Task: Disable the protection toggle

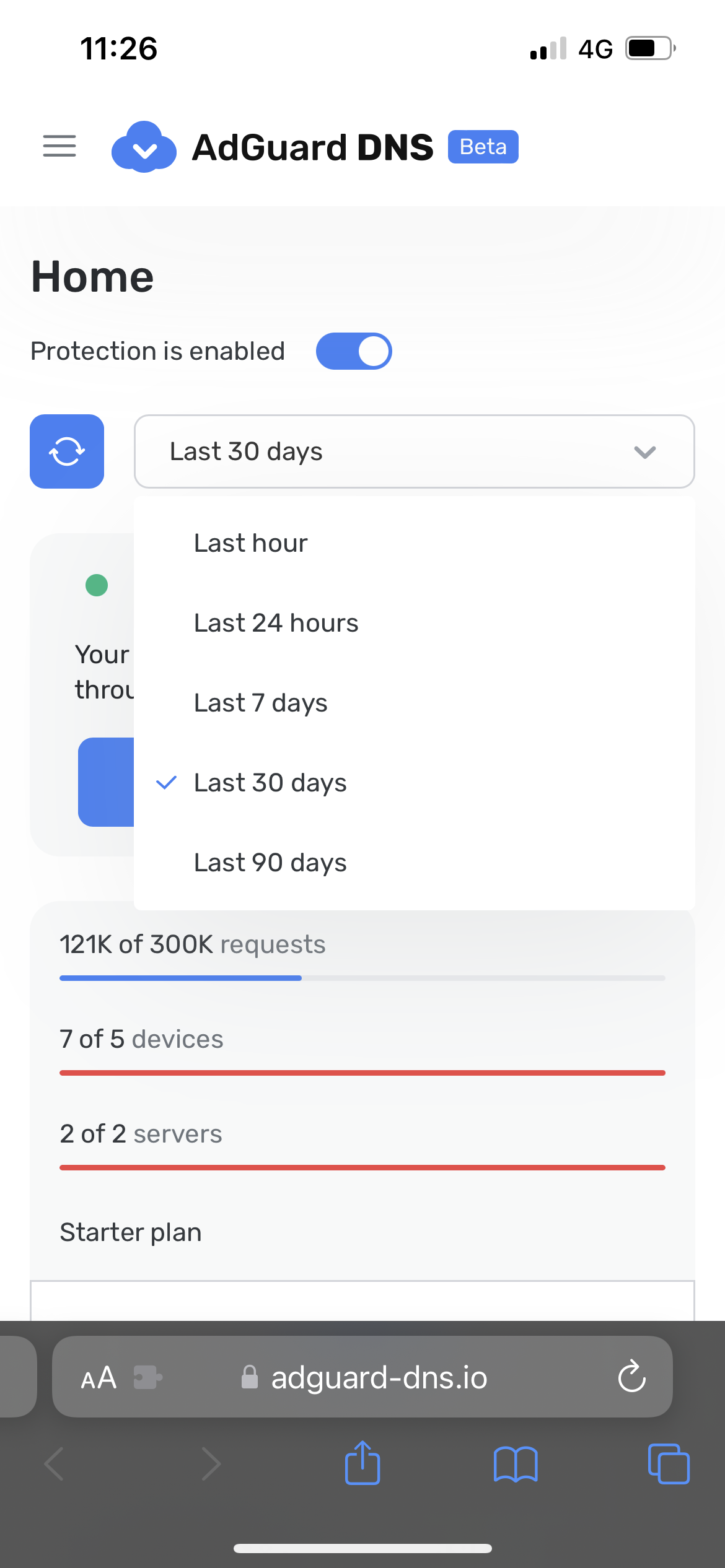Action: pyautogui.click(x=354, y=351)
